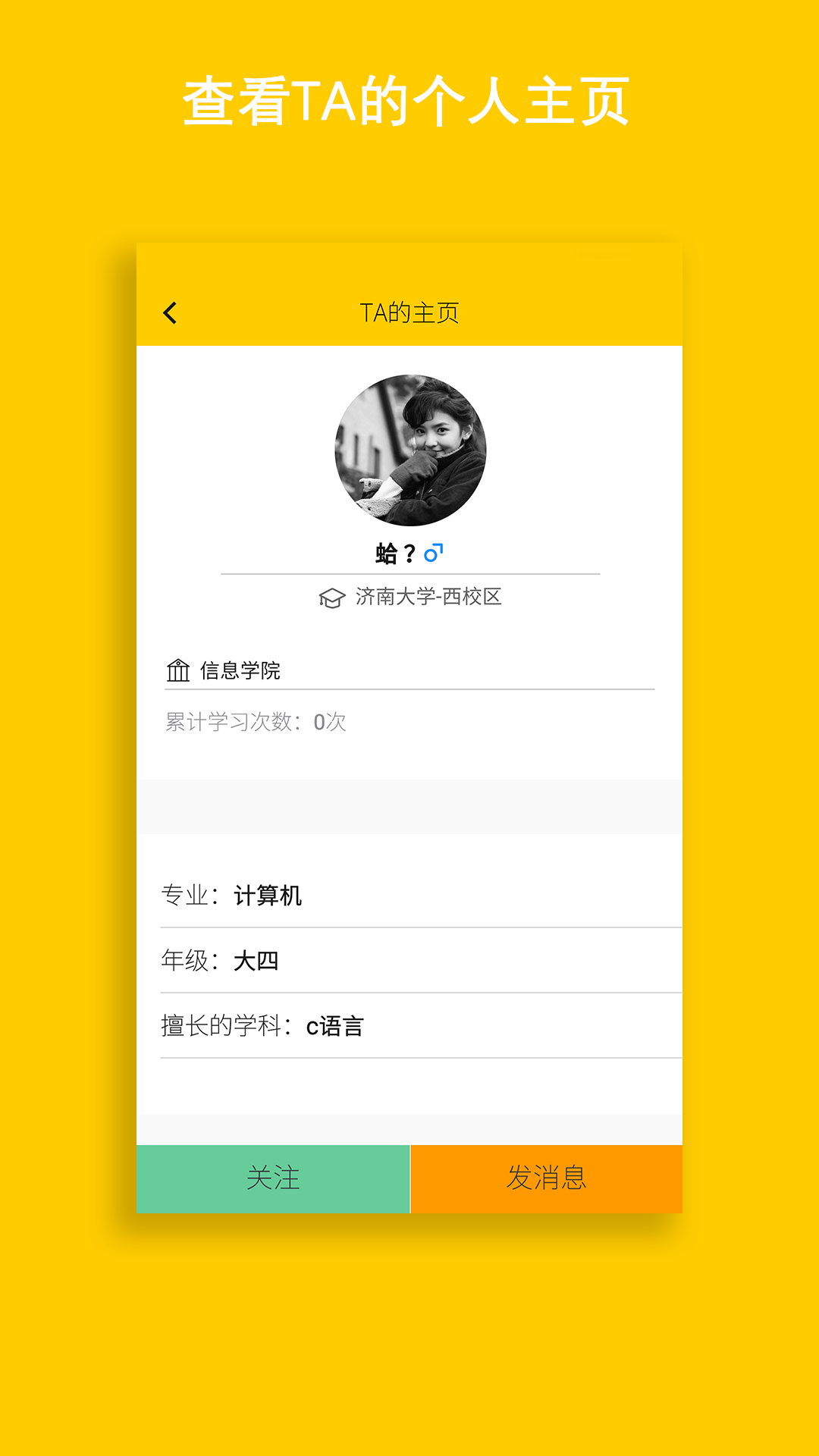Click the value 计算机 next to 专业

(269, 895)
